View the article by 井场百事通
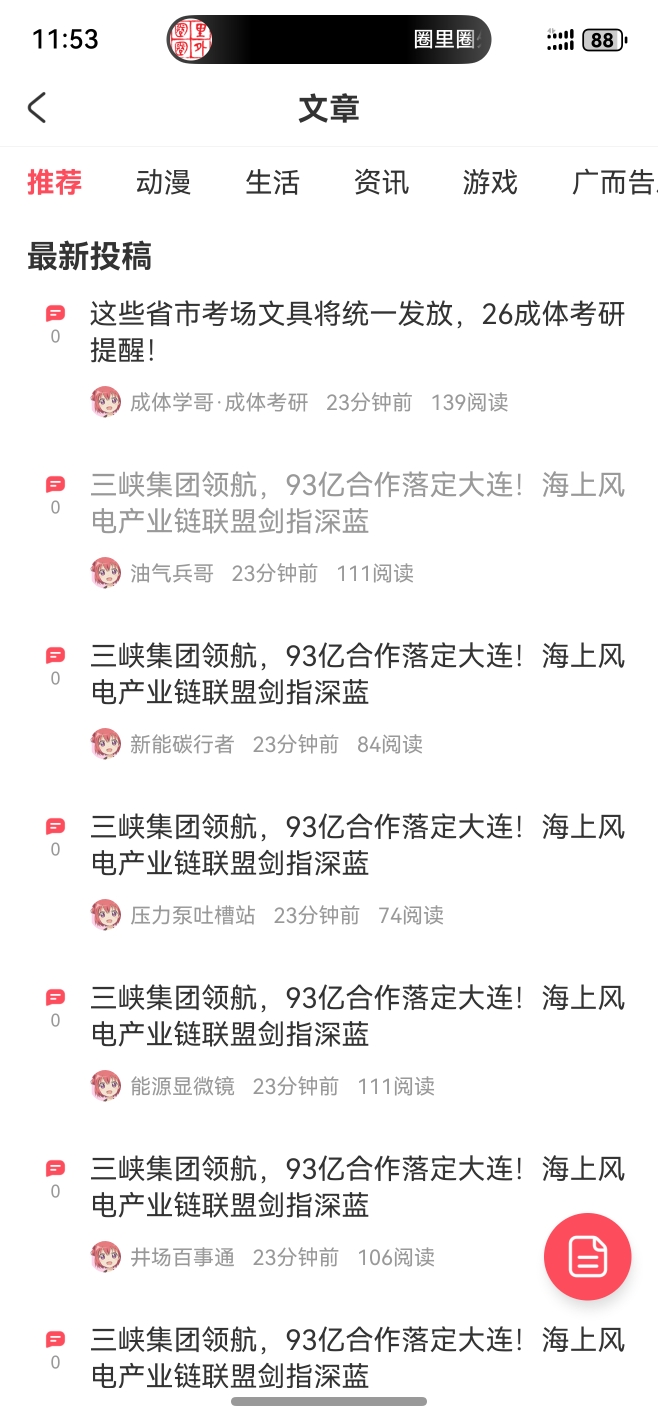Screen dimensions: 658x1416 (x=357, y=1187)
